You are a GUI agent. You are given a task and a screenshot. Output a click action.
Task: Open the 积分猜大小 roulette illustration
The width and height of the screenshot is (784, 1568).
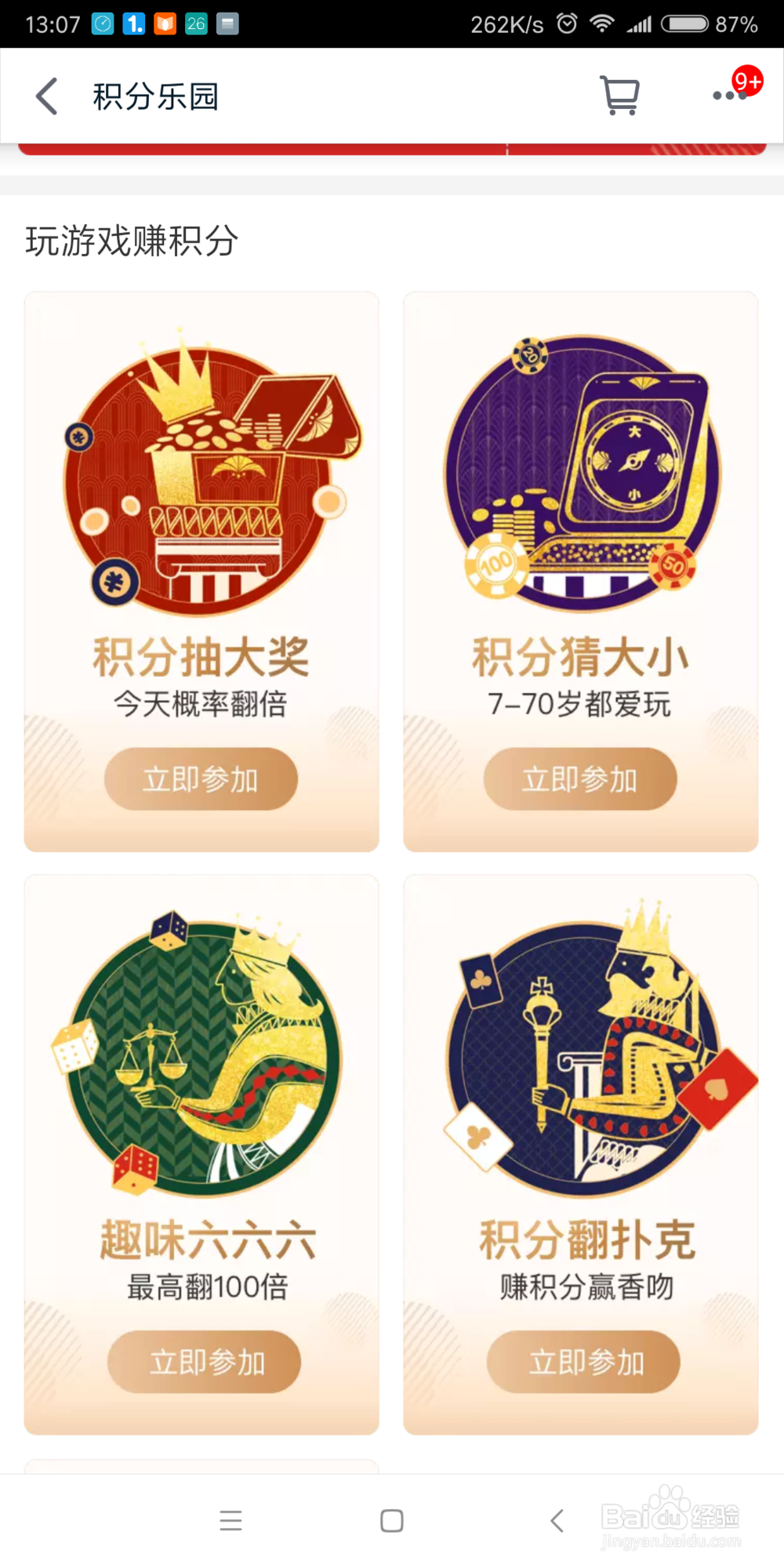580,470
